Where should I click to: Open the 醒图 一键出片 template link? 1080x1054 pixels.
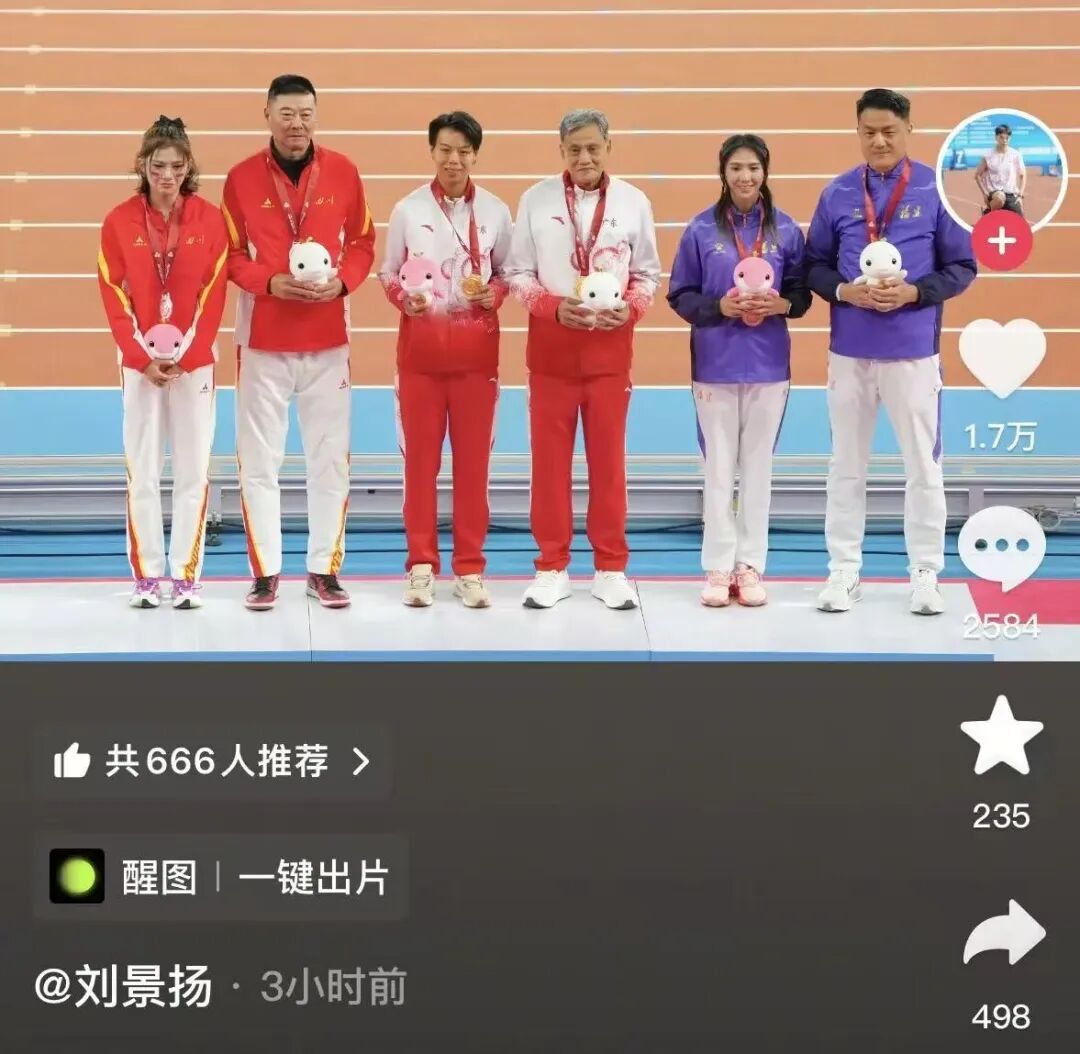click(220, 877)
